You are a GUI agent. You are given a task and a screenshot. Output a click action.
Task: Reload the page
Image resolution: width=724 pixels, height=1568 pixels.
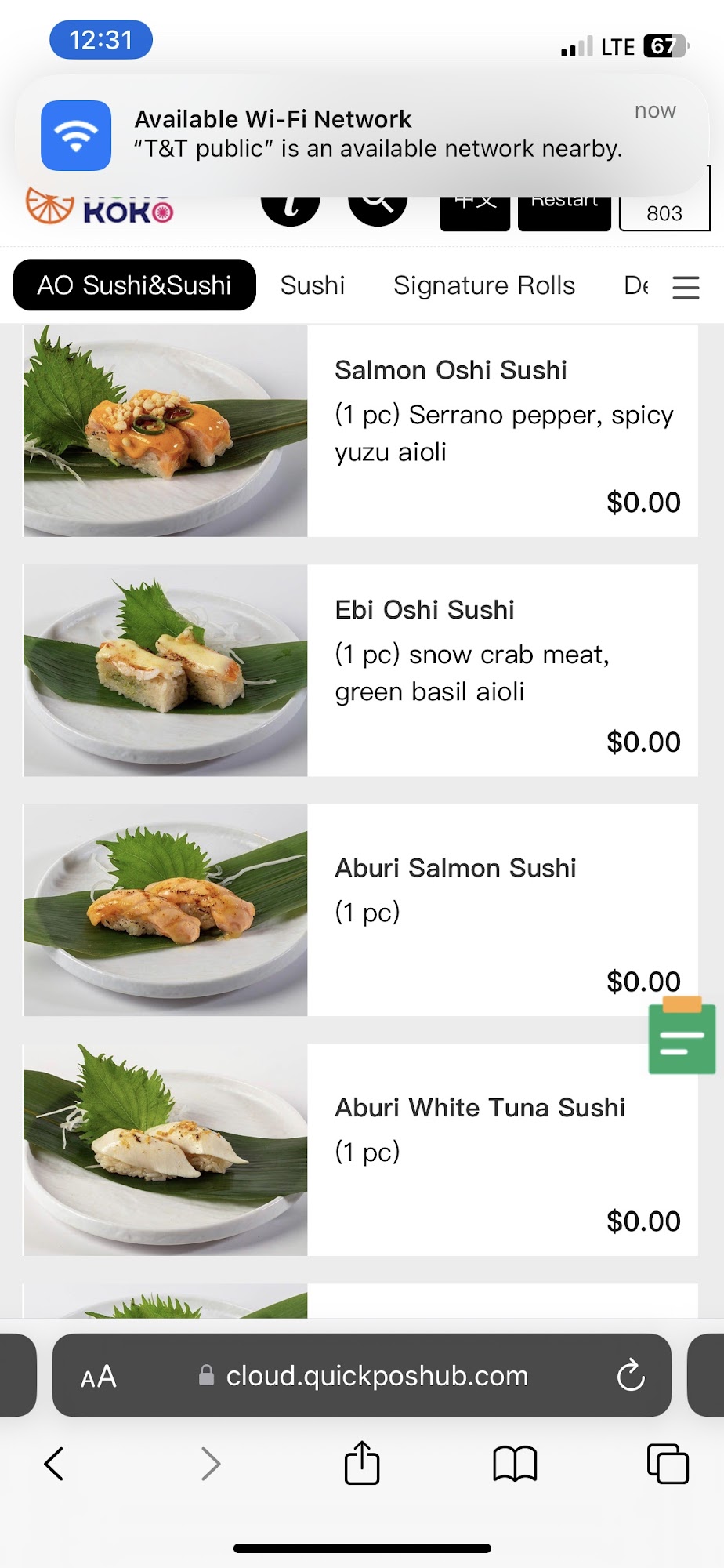click(631, 1376)
